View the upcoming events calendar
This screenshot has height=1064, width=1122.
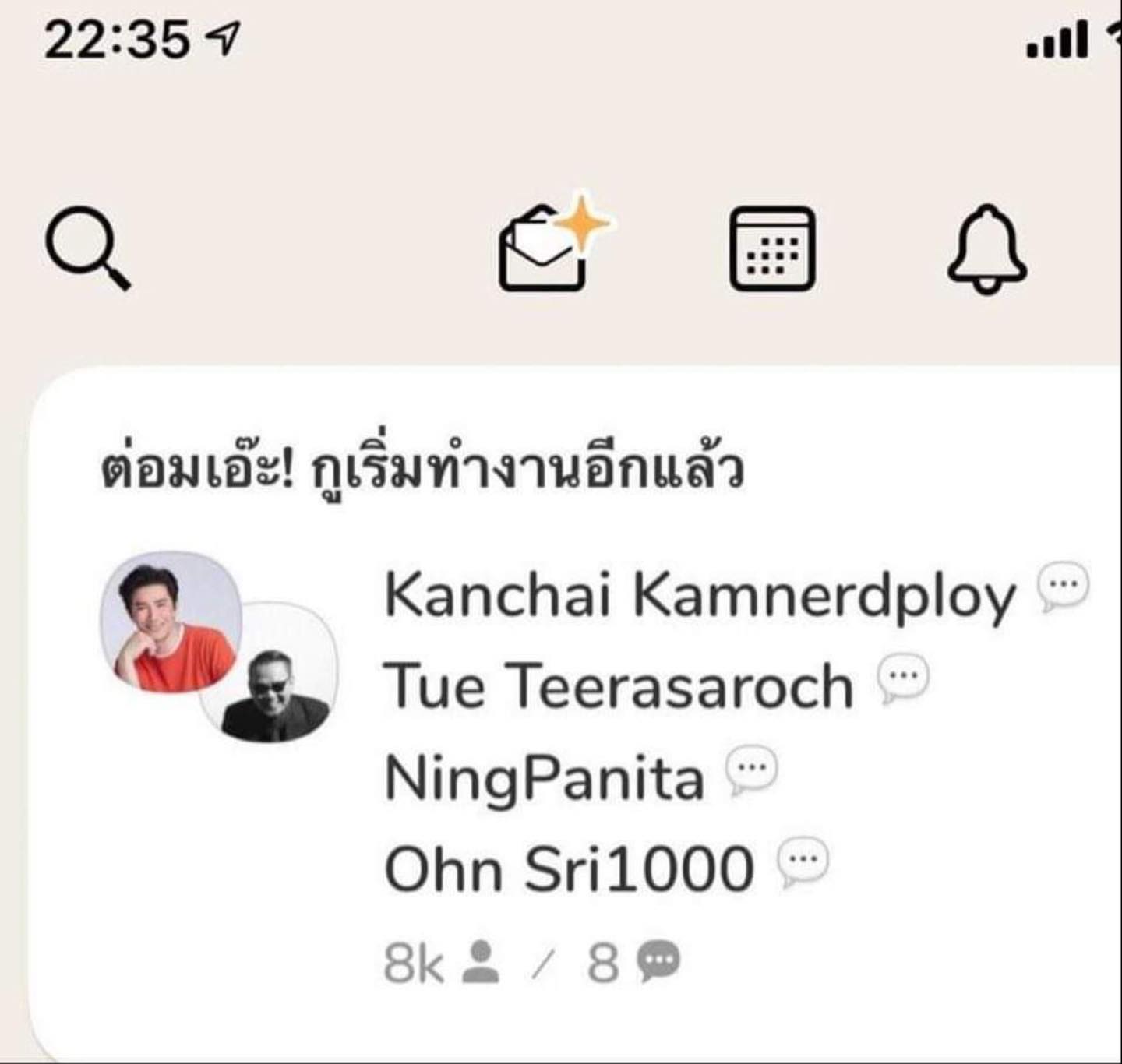pos(771,249)
